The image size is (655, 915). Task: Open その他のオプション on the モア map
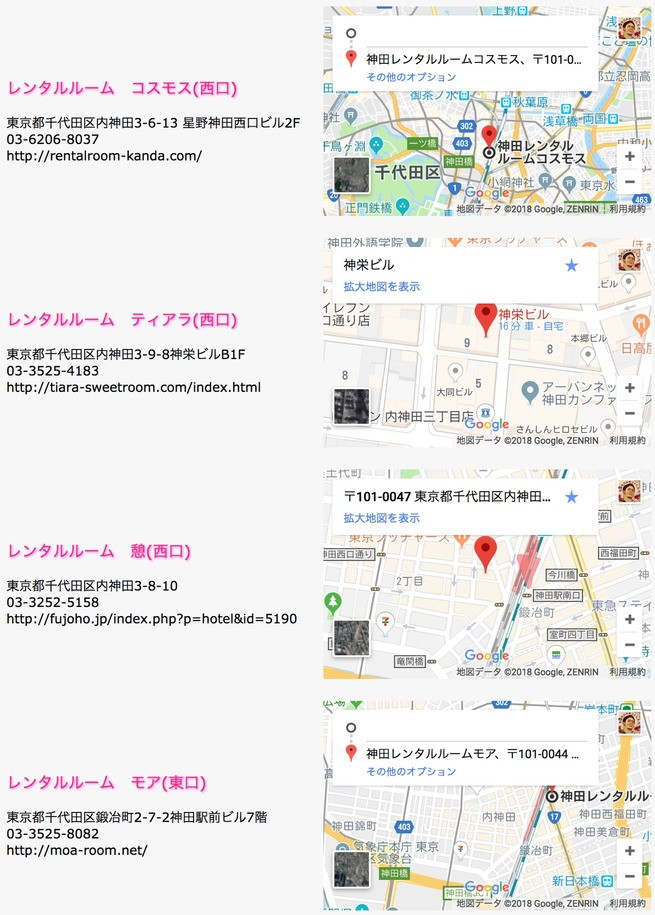pos(411,771)
